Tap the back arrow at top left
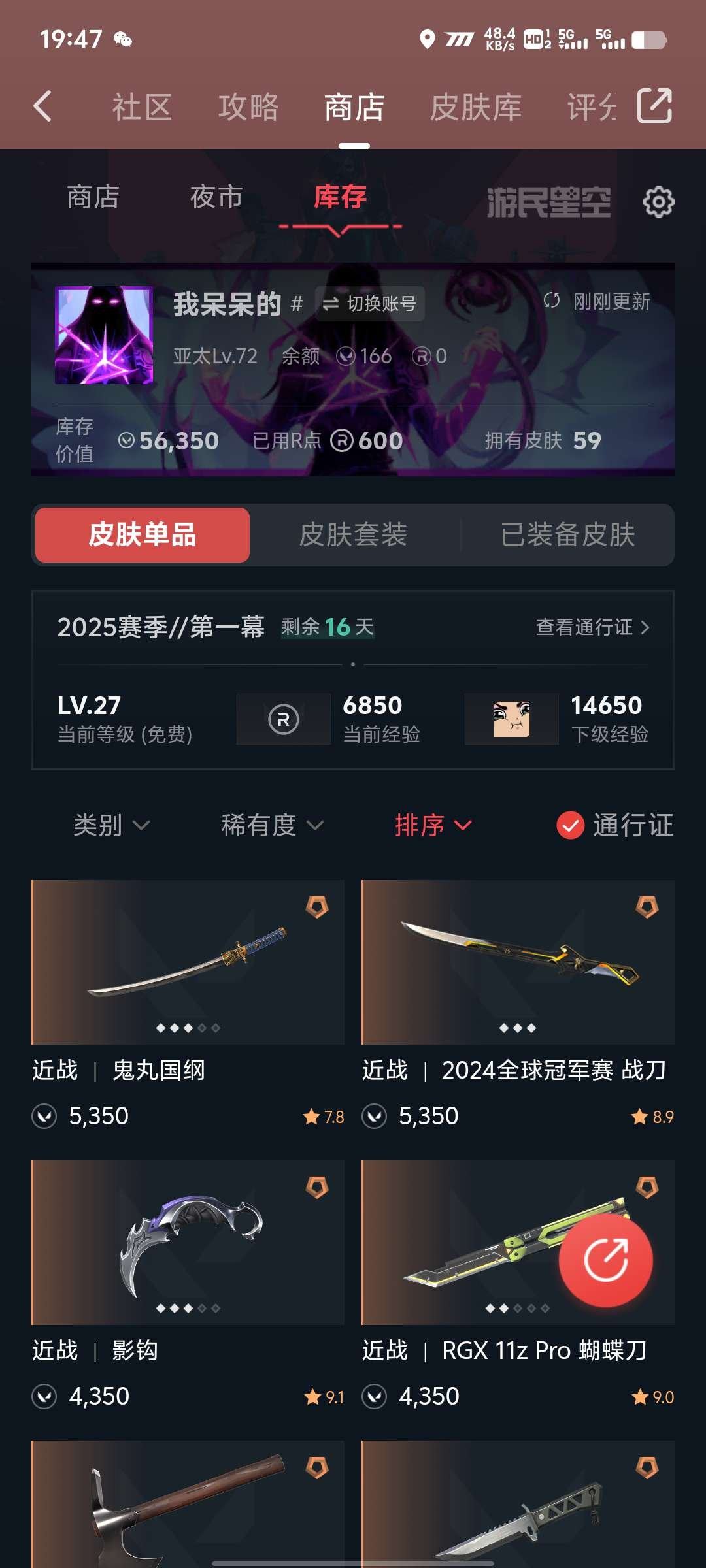The width and height of the screenshot is (706, 1568). [x=43, y=106]
